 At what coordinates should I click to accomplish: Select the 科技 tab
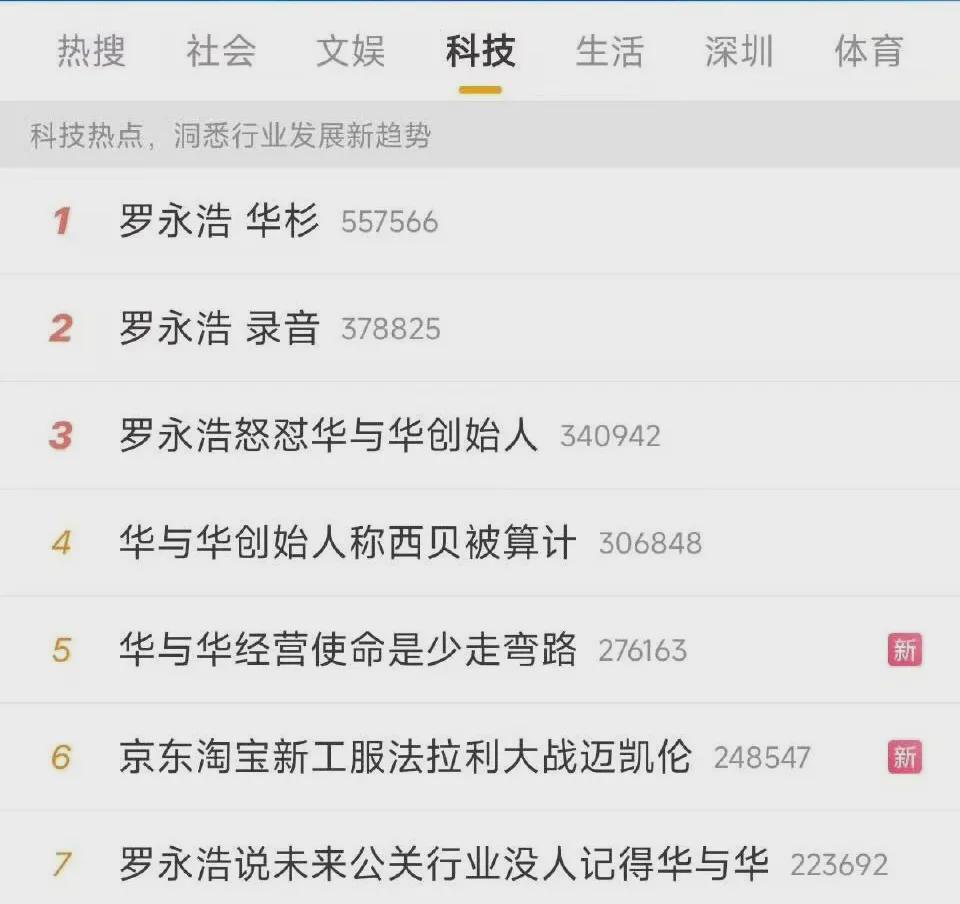[x=480, y=52]
